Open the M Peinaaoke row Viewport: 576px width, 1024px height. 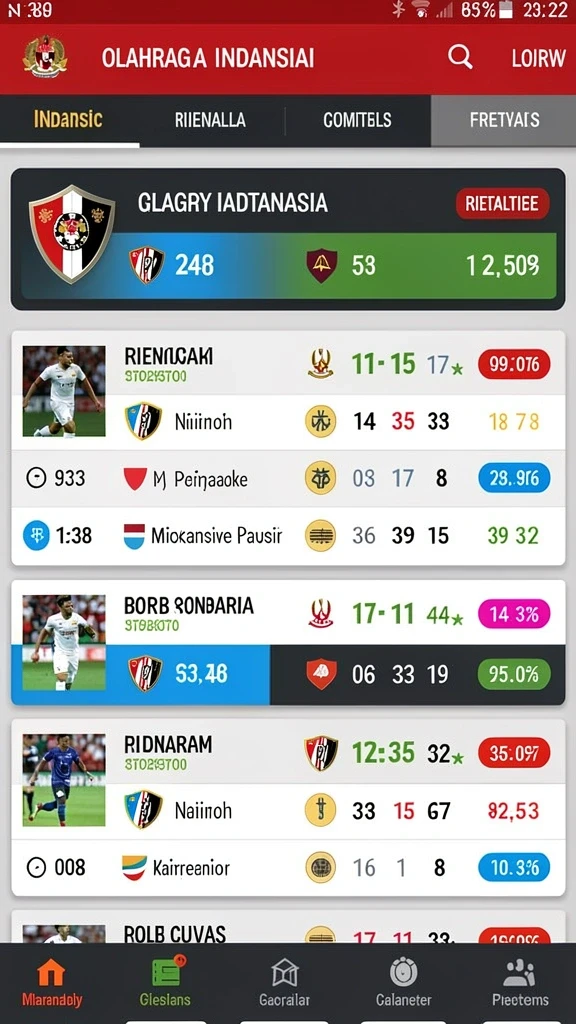coord(288,479)
